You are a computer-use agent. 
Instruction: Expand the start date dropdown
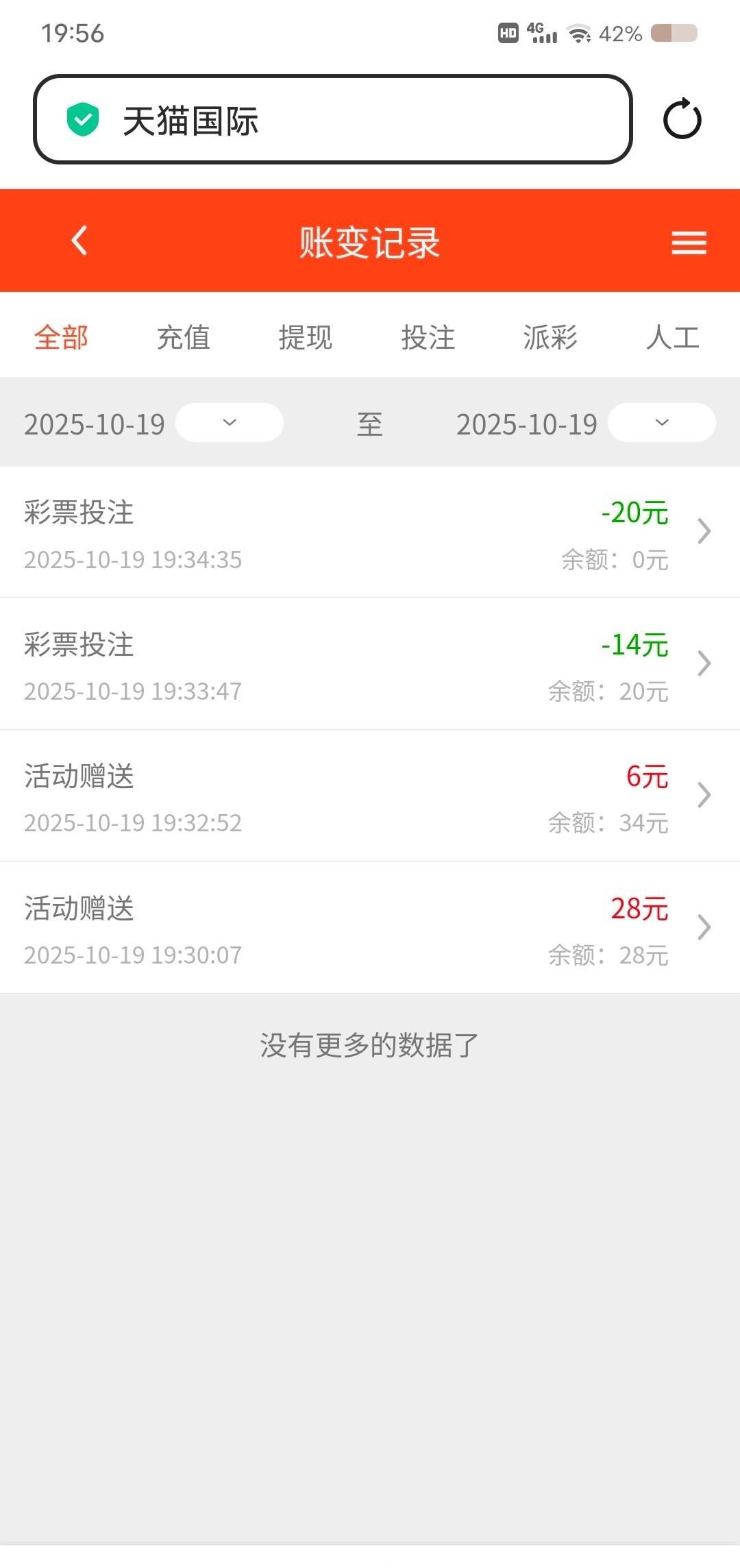[x=230, y=422]
